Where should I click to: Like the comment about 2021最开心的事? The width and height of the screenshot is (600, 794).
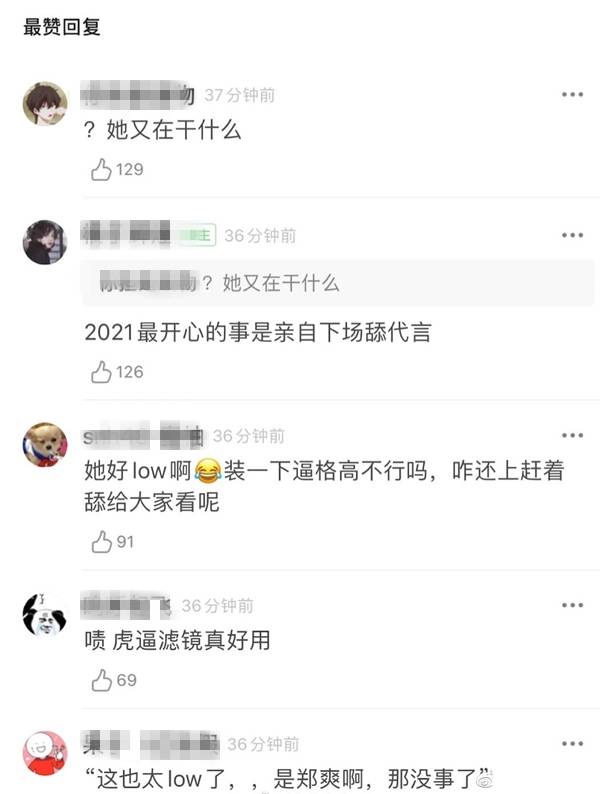pos(101,373)
